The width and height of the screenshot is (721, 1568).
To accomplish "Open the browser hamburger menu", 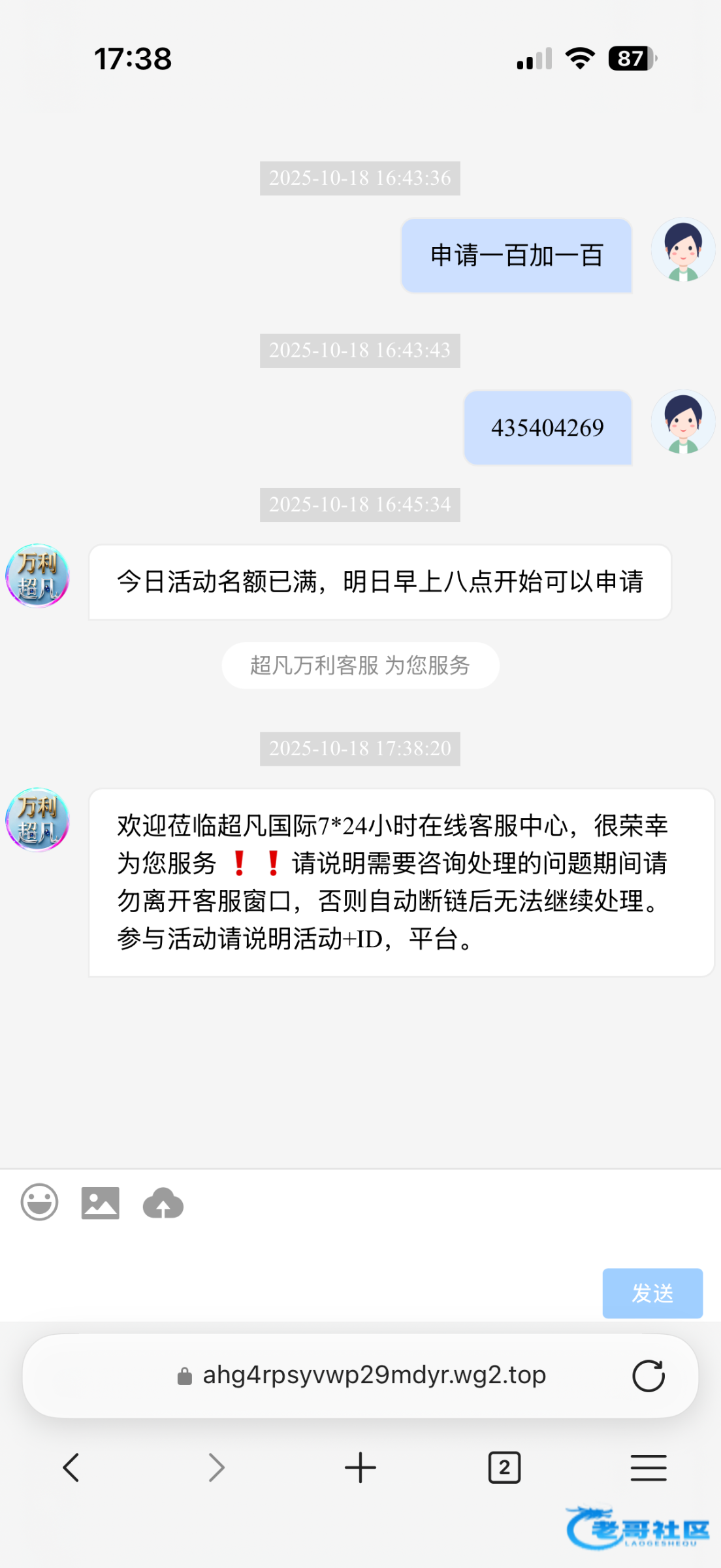I will point(648,1467).
